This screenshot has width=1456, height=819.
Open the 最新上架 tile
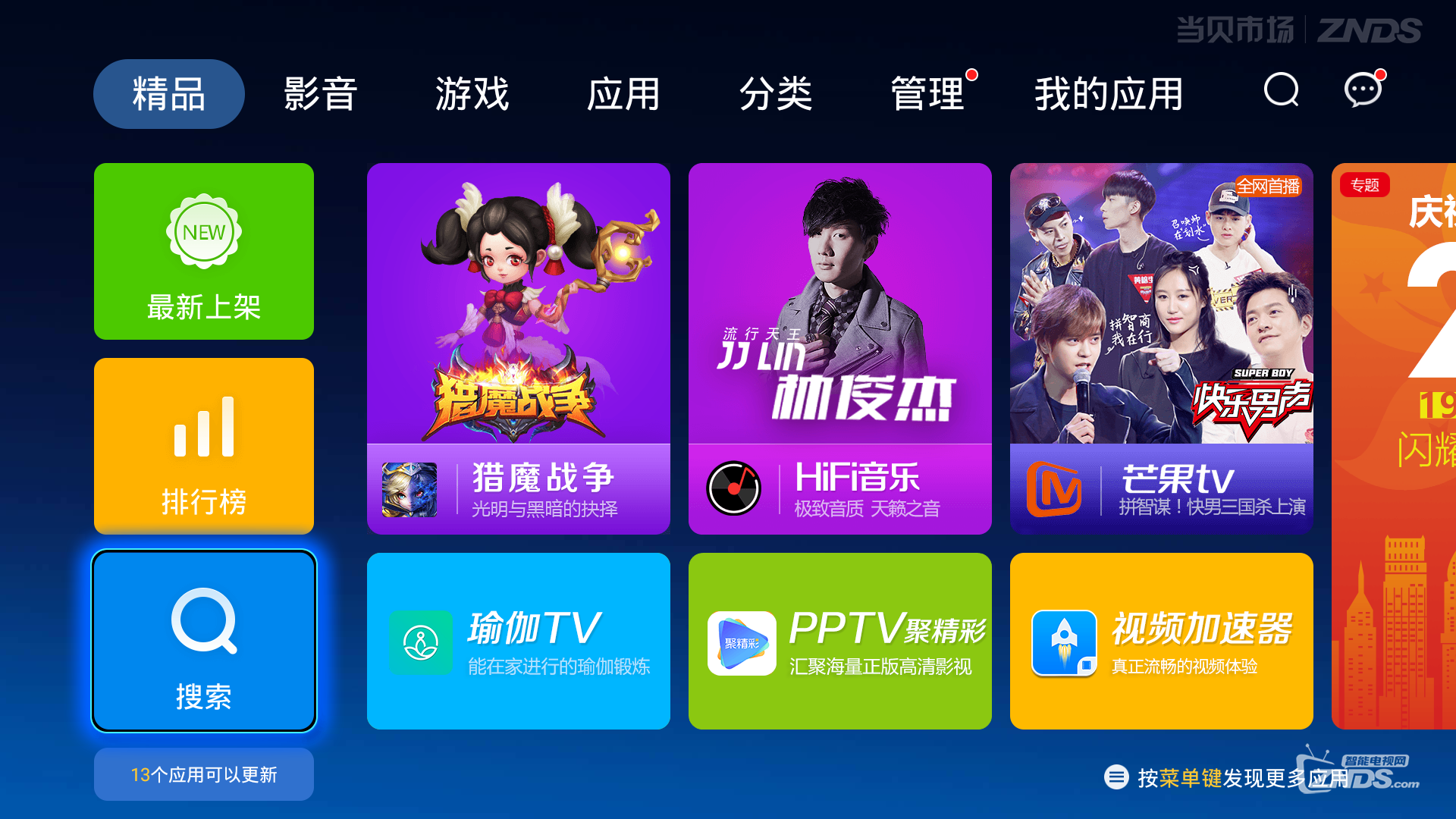204,251
